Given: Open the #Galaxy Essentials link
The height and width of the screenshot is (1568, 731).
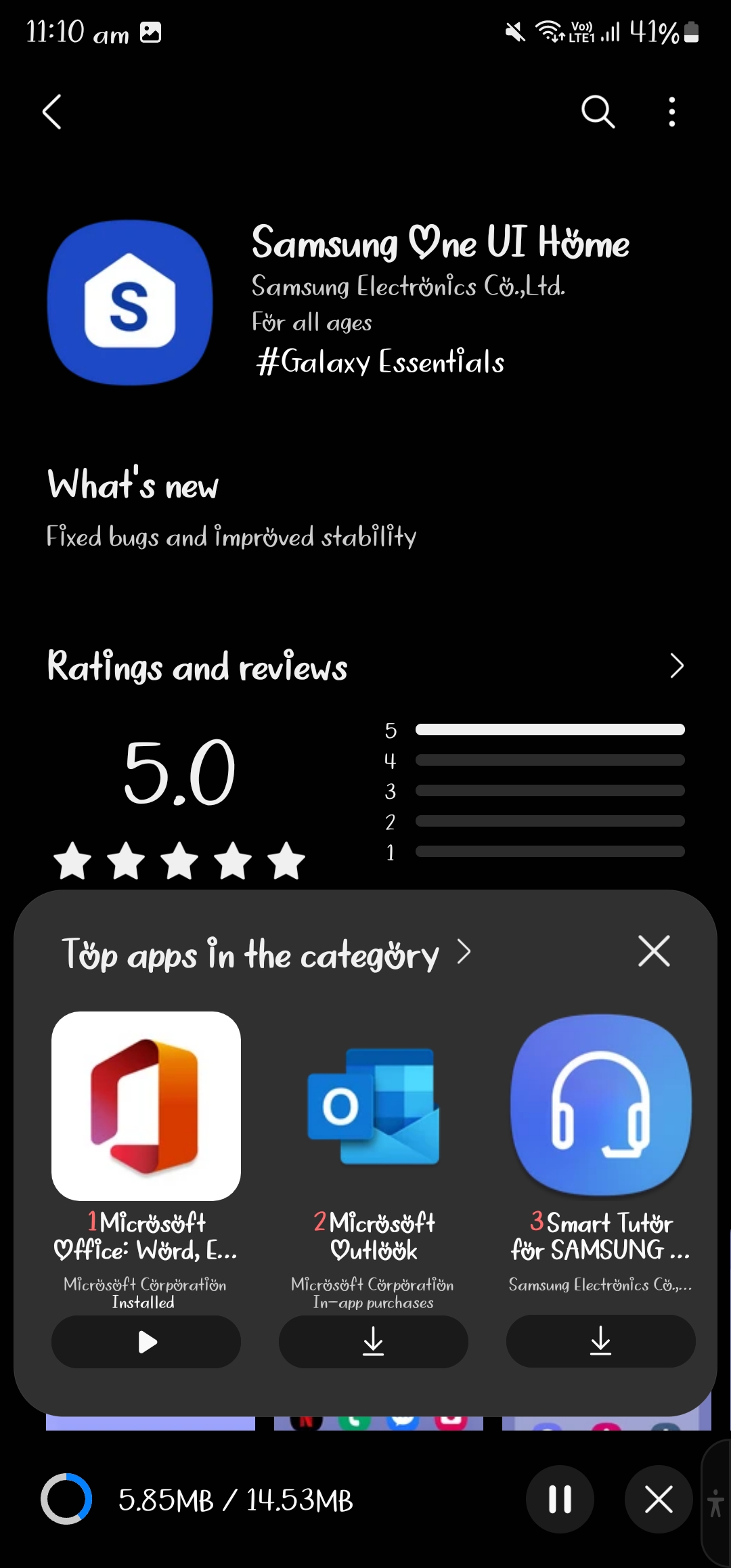Looking at the screenshot, I should point(379,363).
